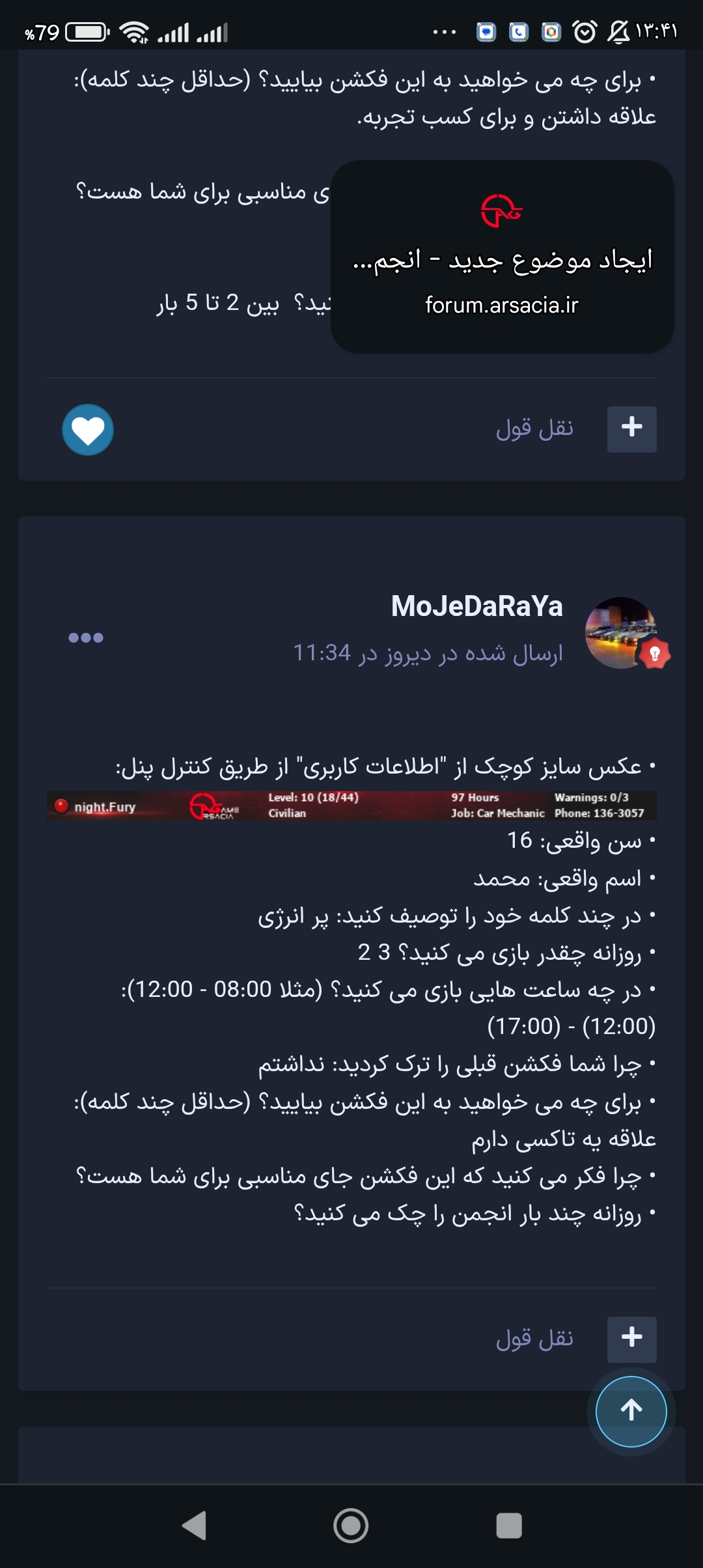Tap نقل قول below MoJeDaRaYa's post
This screenshot has height=1568, width=703.
[534, 1339]
